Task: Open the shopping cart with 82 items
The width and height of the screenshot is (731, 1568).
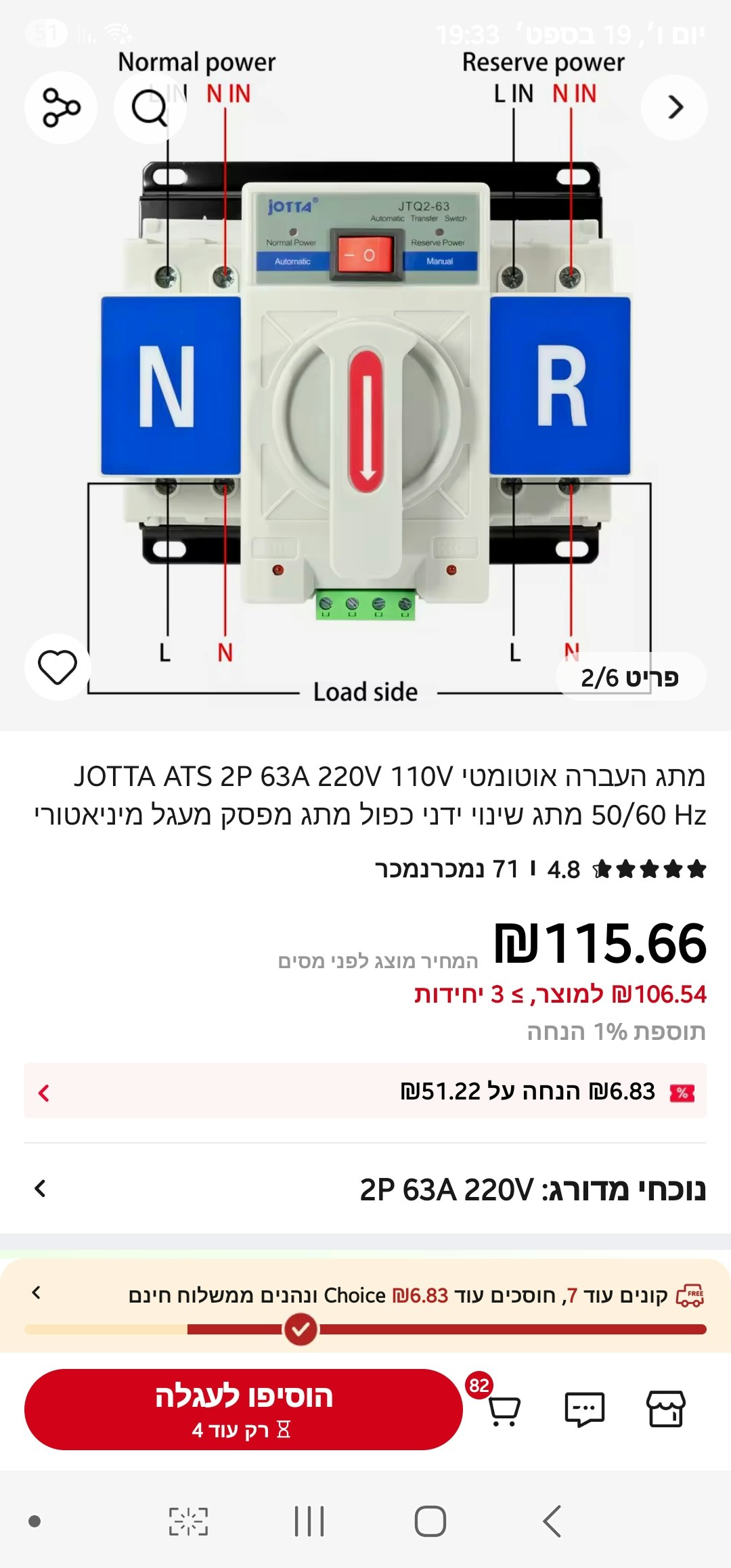Action: click(503, 1409)
